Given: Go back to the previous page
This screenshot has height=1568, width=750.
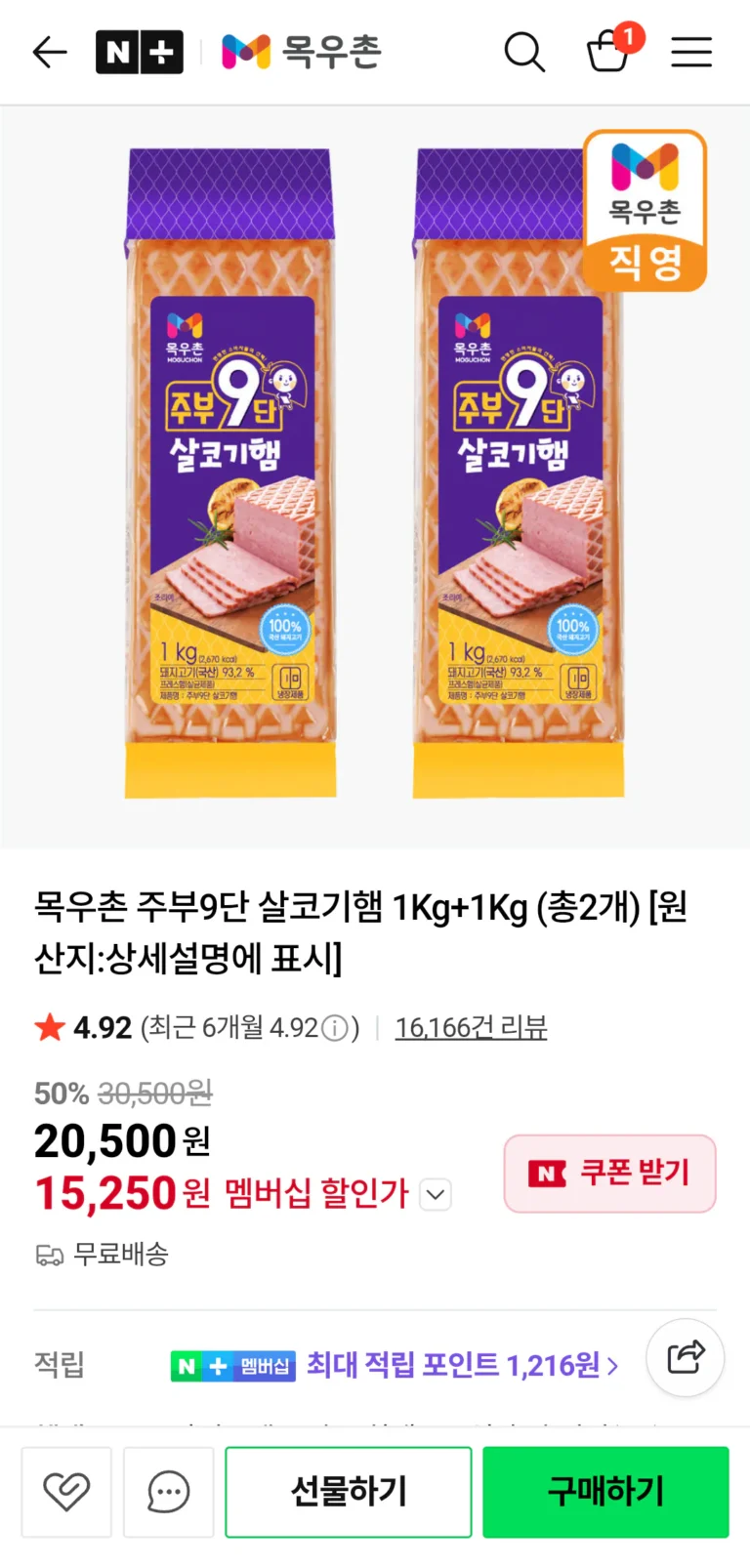Looking at the screenshot, I should click(49, 52).
